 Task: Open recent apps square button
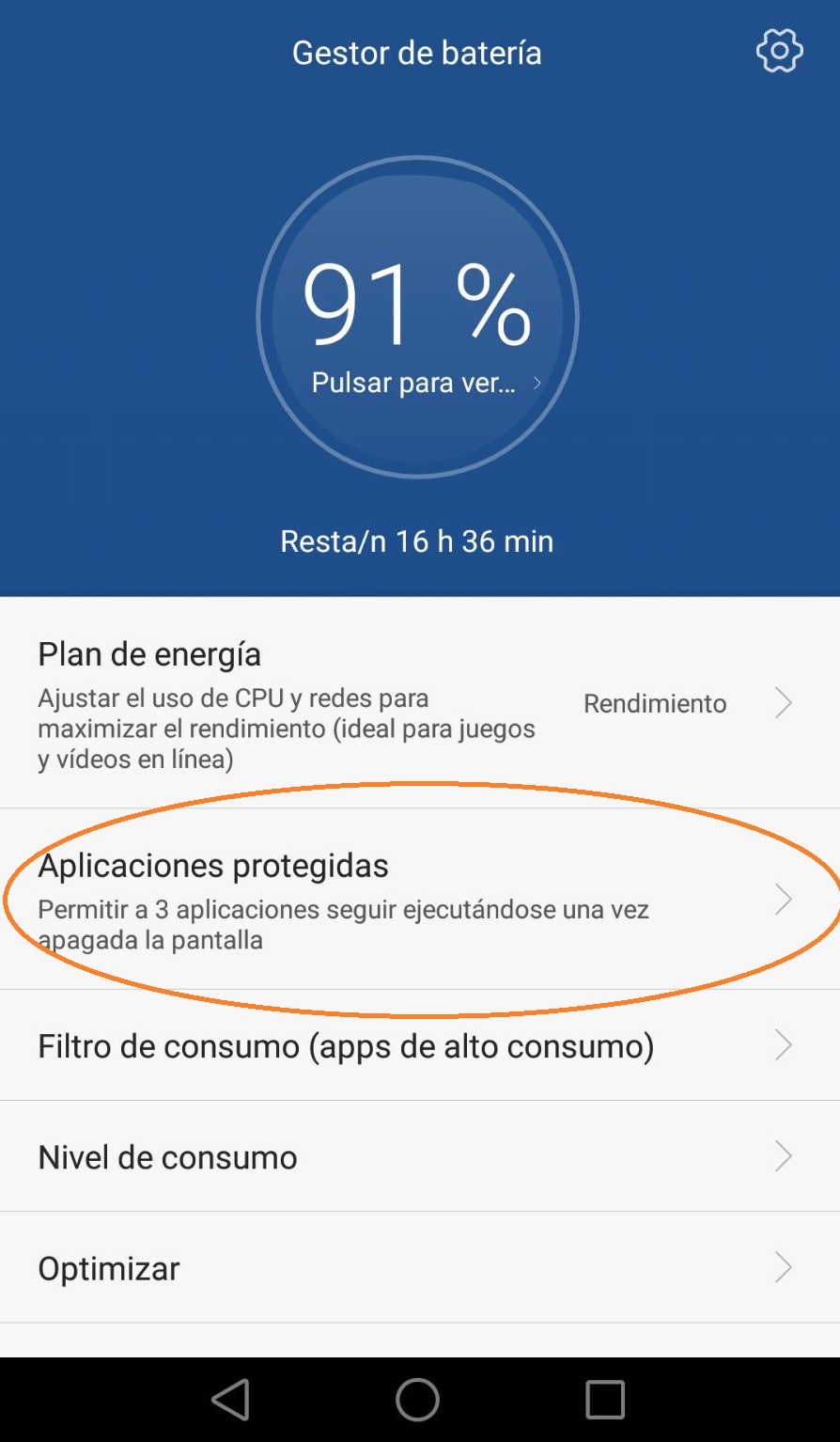(x=605, y=1400)
